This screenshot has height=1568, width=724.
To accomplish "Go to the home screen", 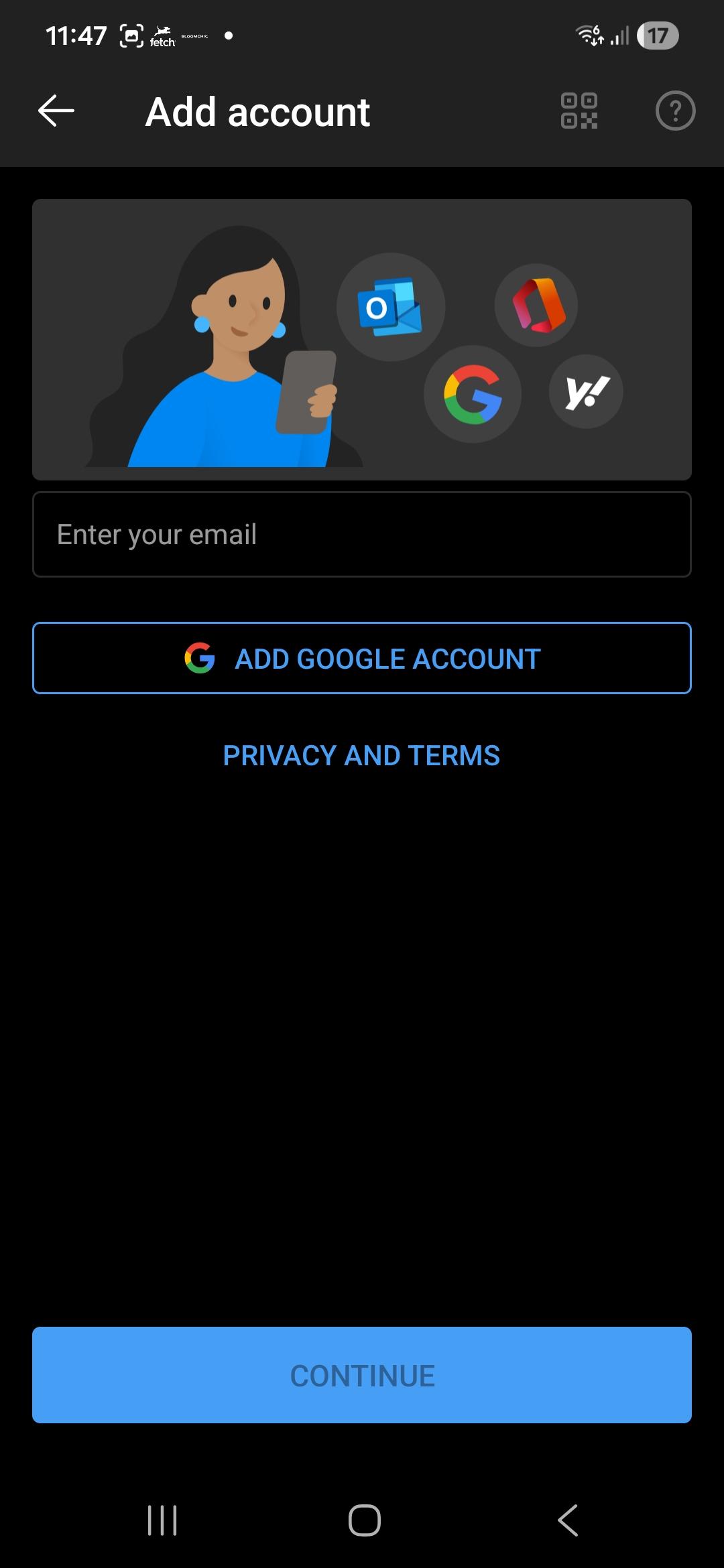I will (x=365, y=1520).
